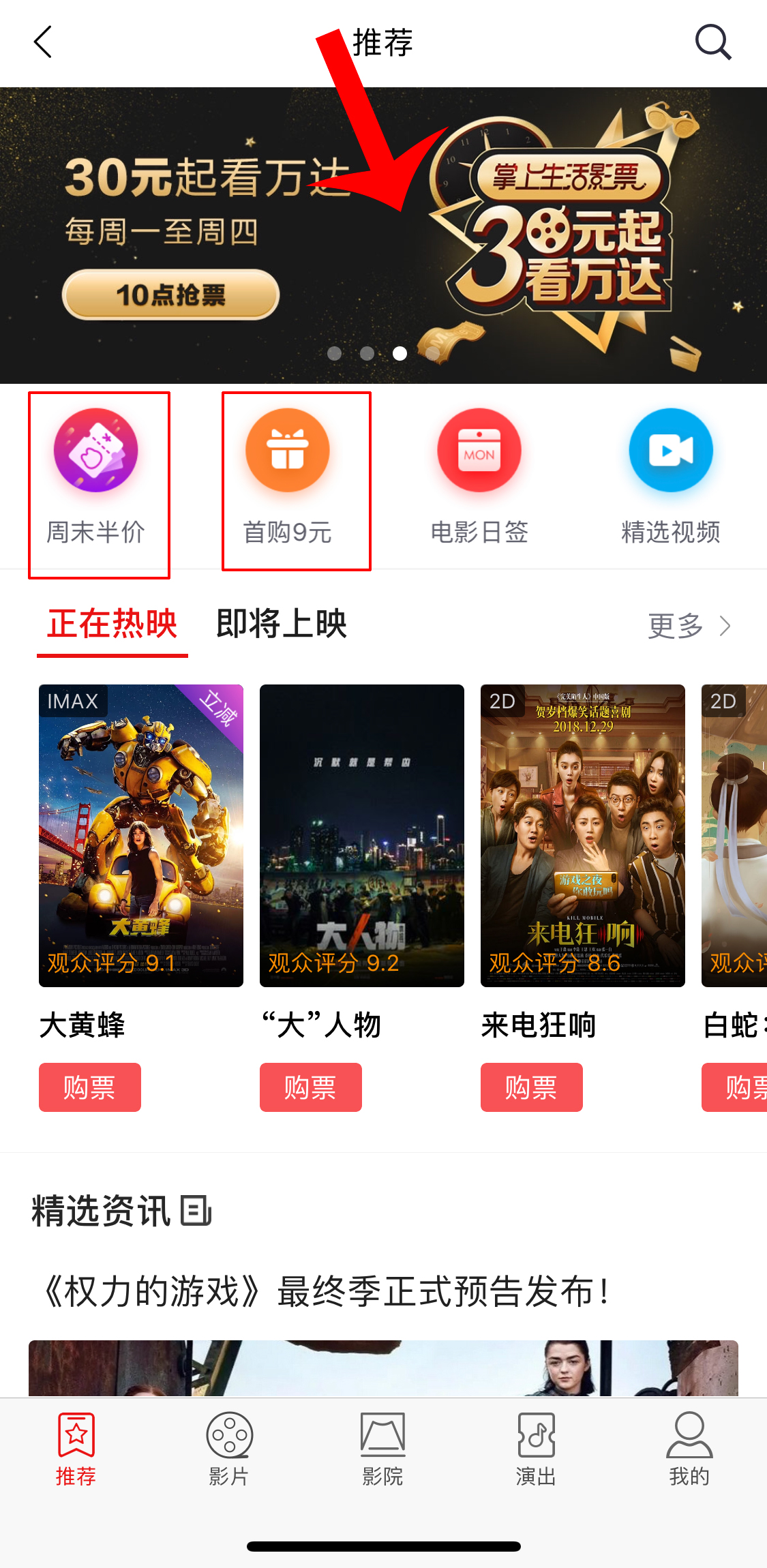
Task: Tap the 10点抢票 ticket grab button
Action: 171,295
